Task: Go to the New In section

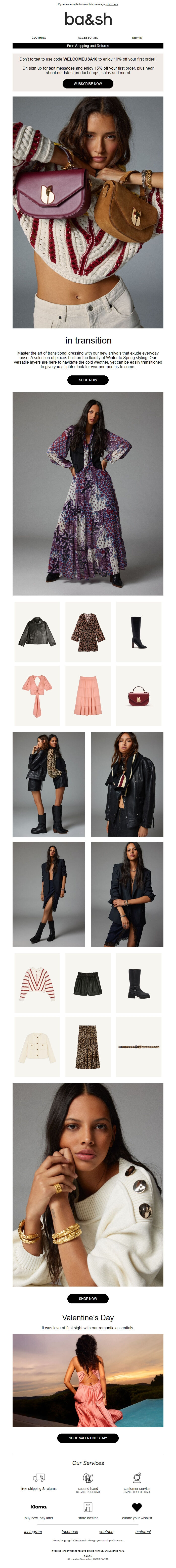Action: (137, 38)
